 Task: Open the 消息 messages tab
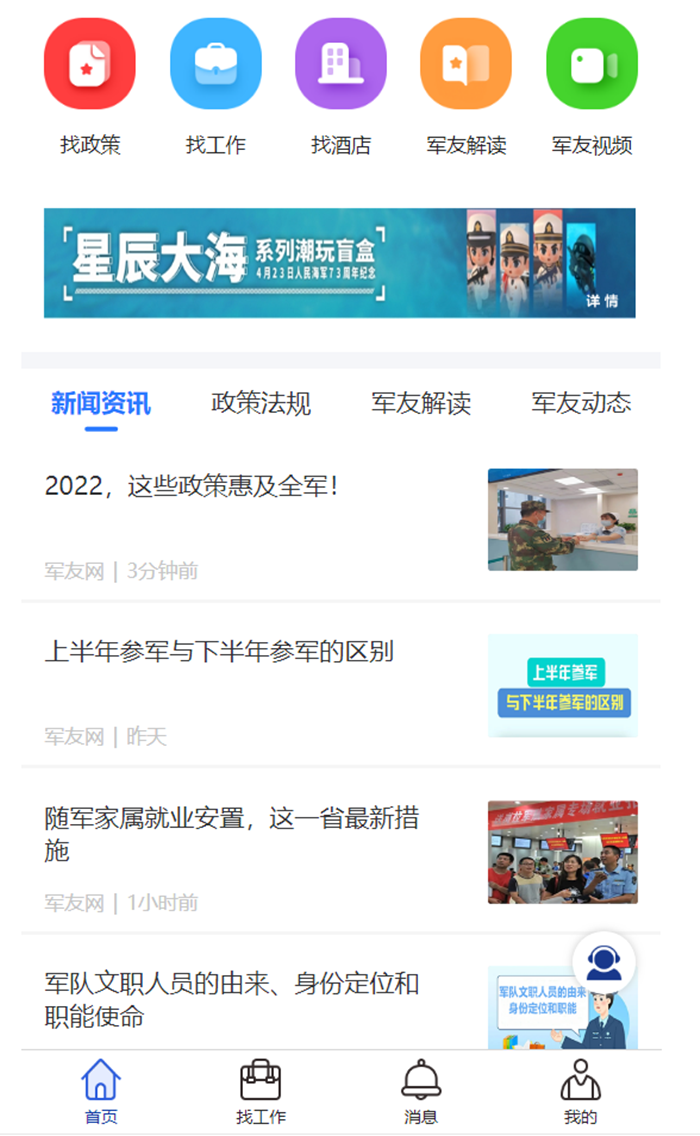pyautogui.click(x=421, y=1092)
